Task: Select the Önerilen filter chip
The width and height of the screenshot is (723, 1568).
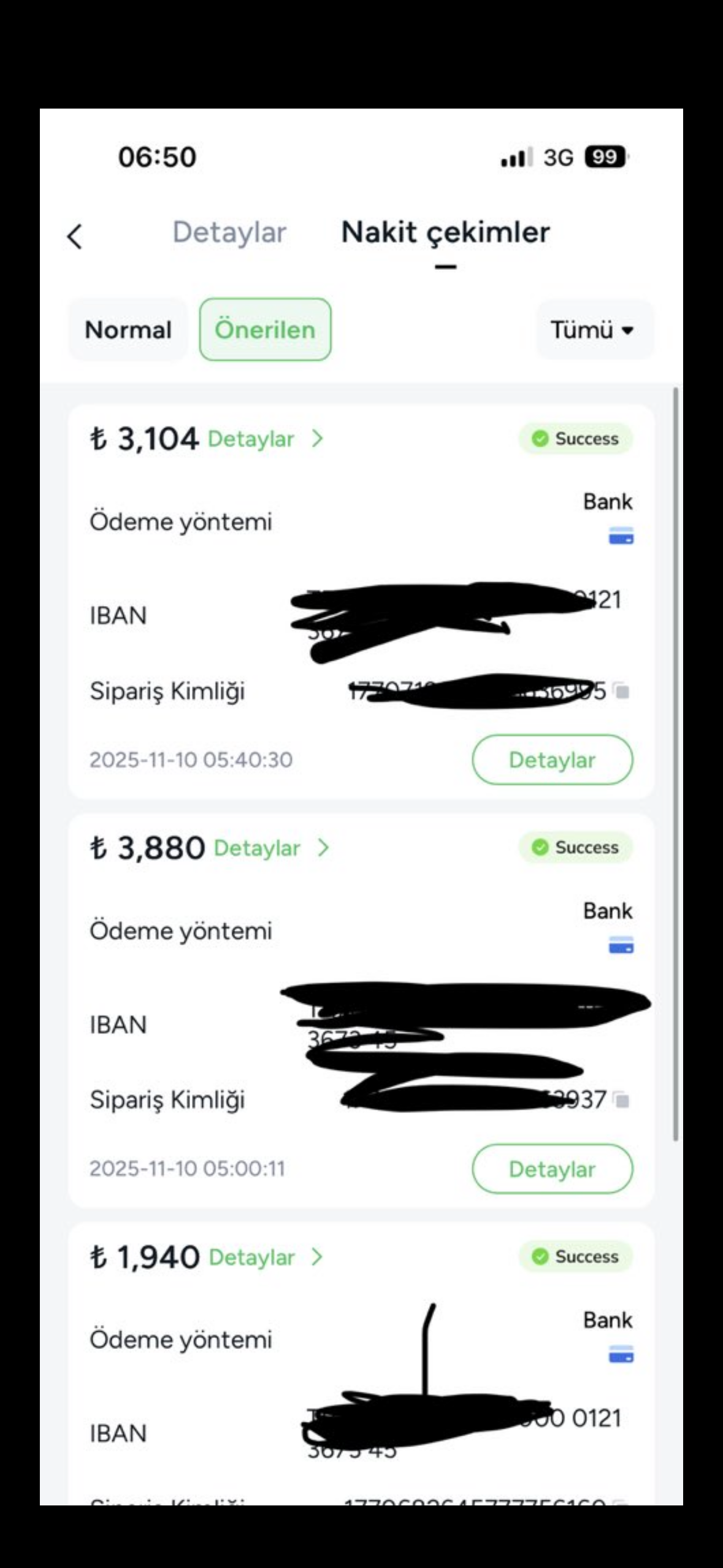Action: click(265, 330)
